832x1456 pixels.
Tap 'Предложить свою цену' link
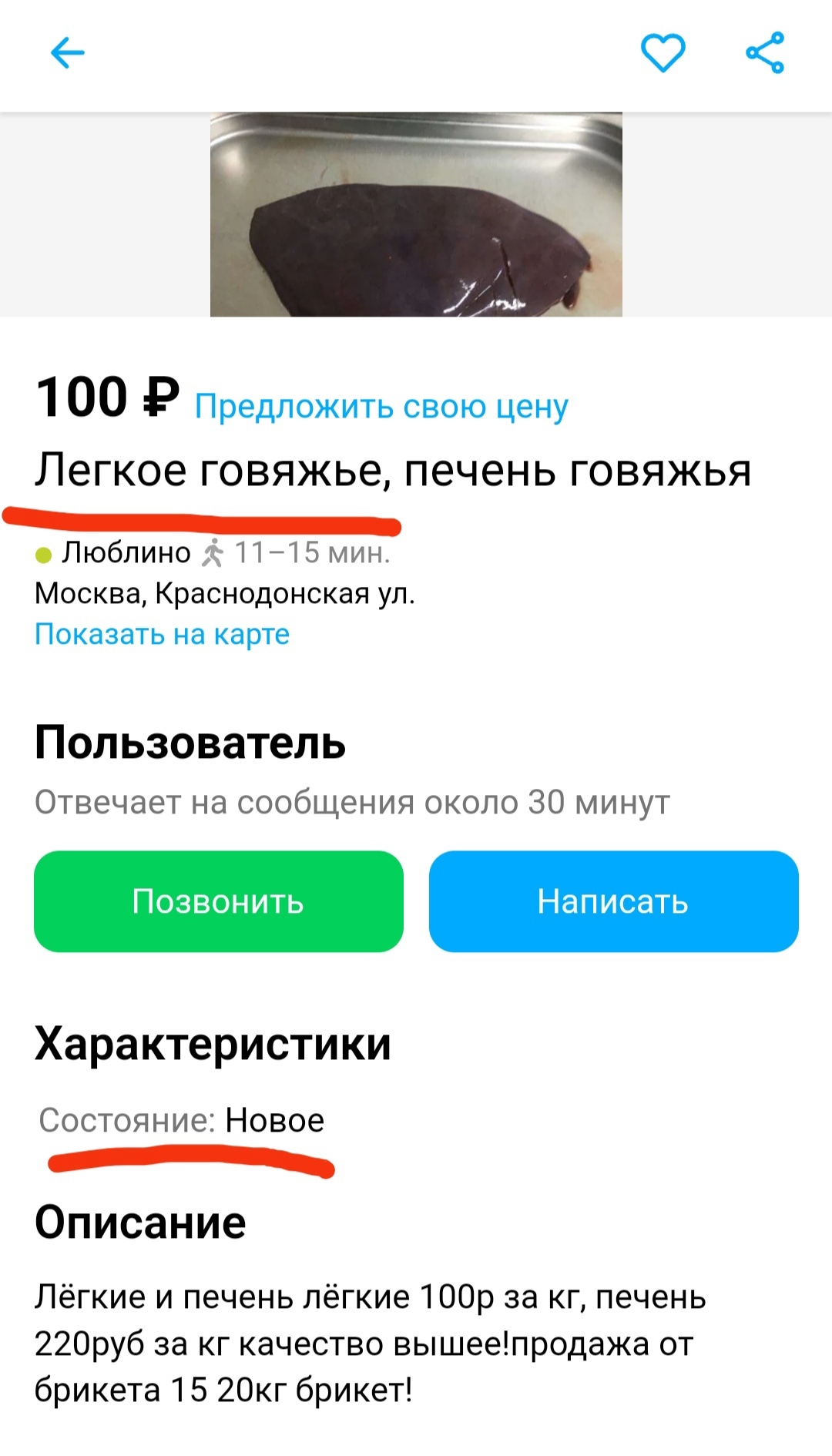click(x=381, y=406)
